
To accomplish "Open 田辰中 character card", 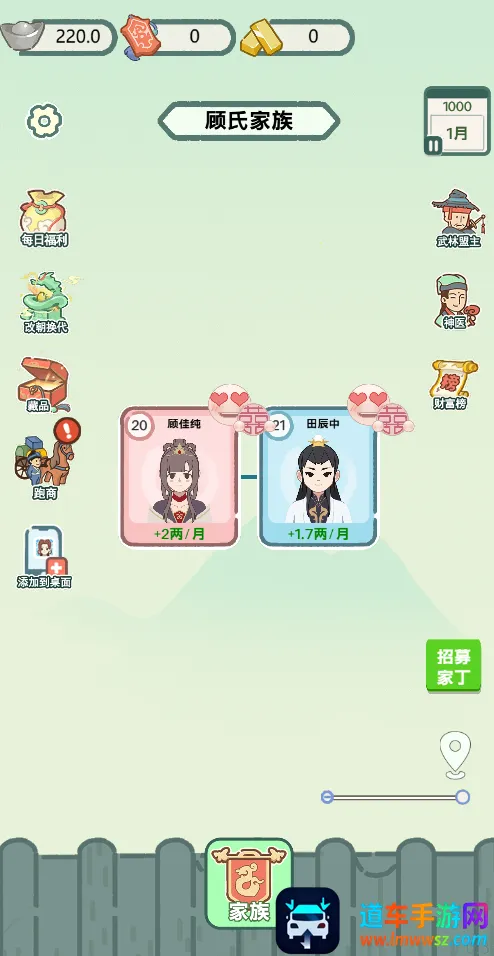I will [318, 477].
